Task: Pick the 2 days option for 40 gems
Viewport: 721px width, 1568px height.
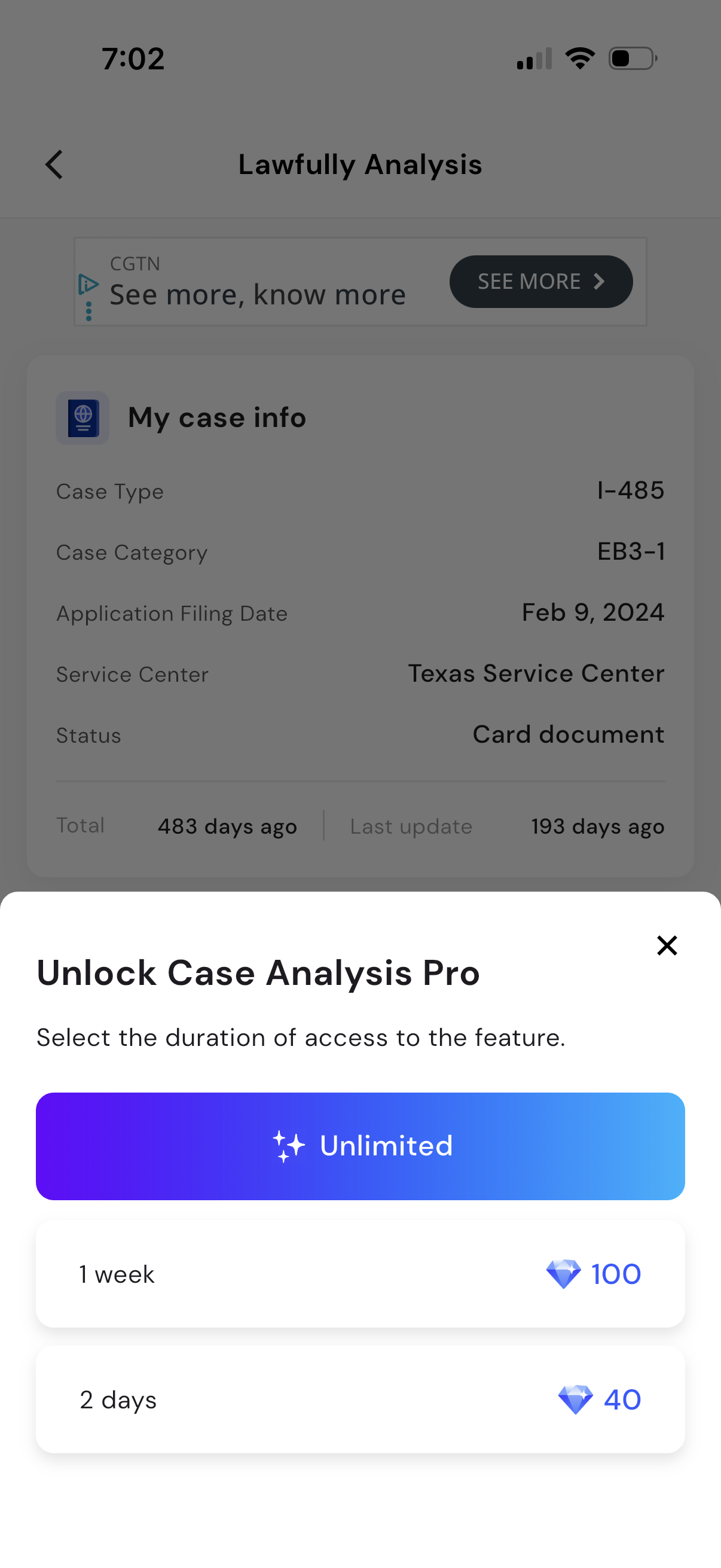Action: coord(360,1399)
